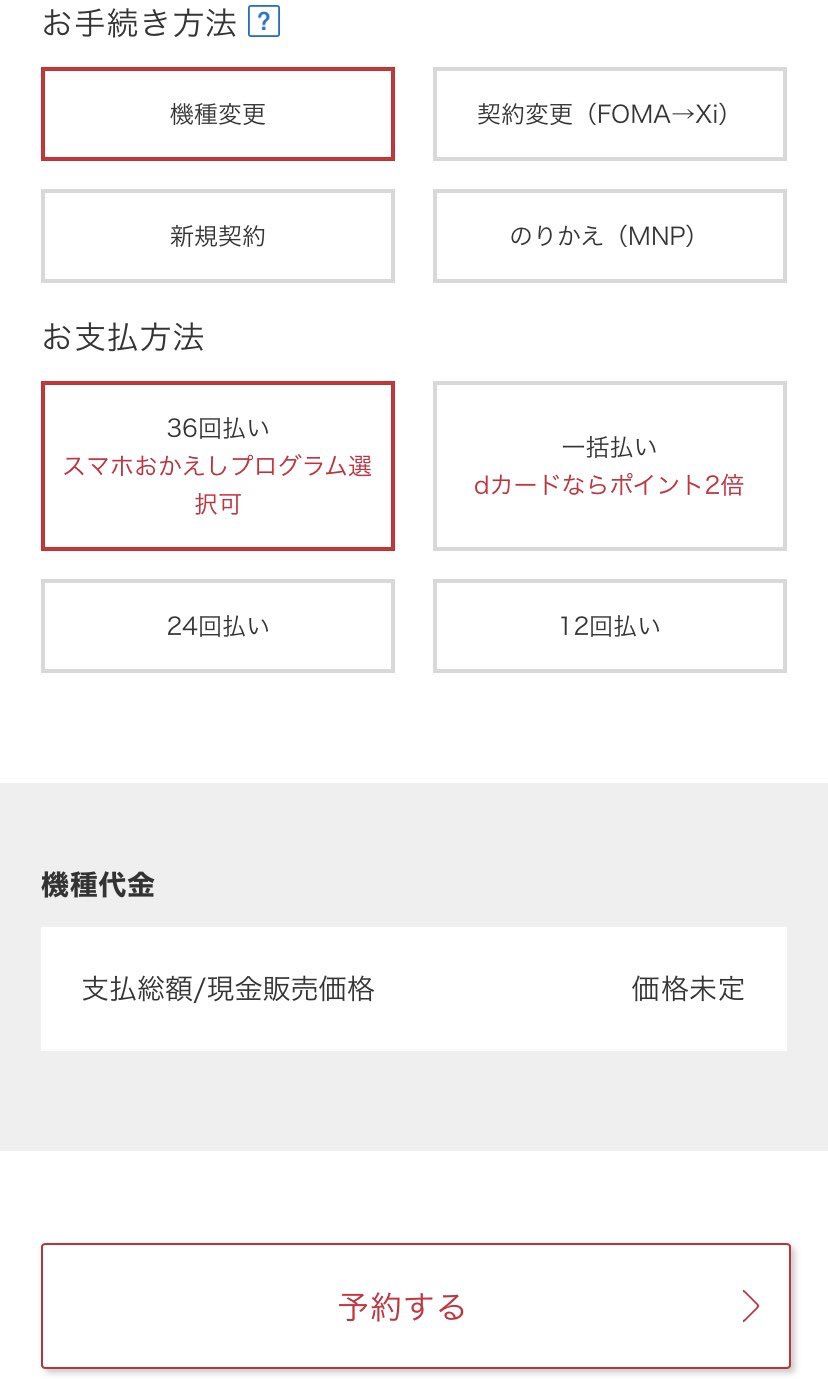Select the 機種変更 procedure option

(218, 114)
